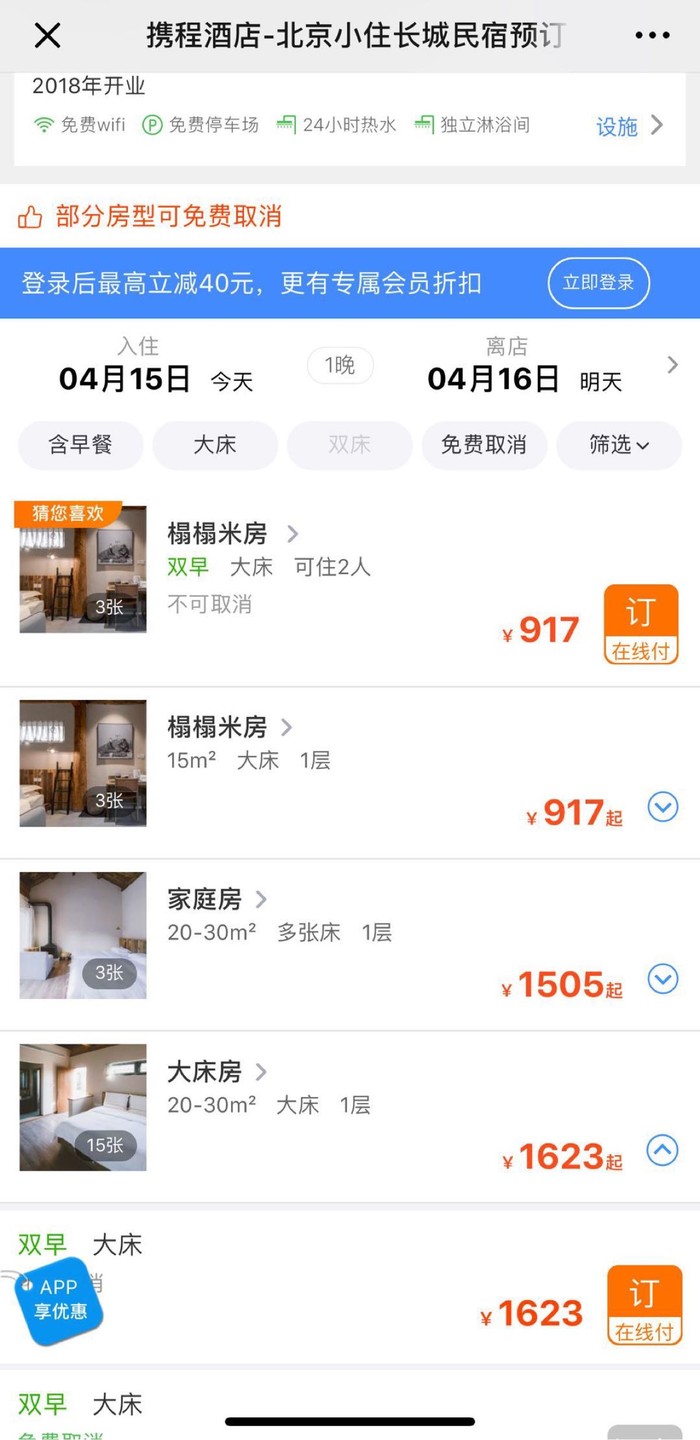Viewport: 700px width, 1440px height.
Task: Open the three-dot overflow menu
Action: pyautogui.click(x=652, y=36)
